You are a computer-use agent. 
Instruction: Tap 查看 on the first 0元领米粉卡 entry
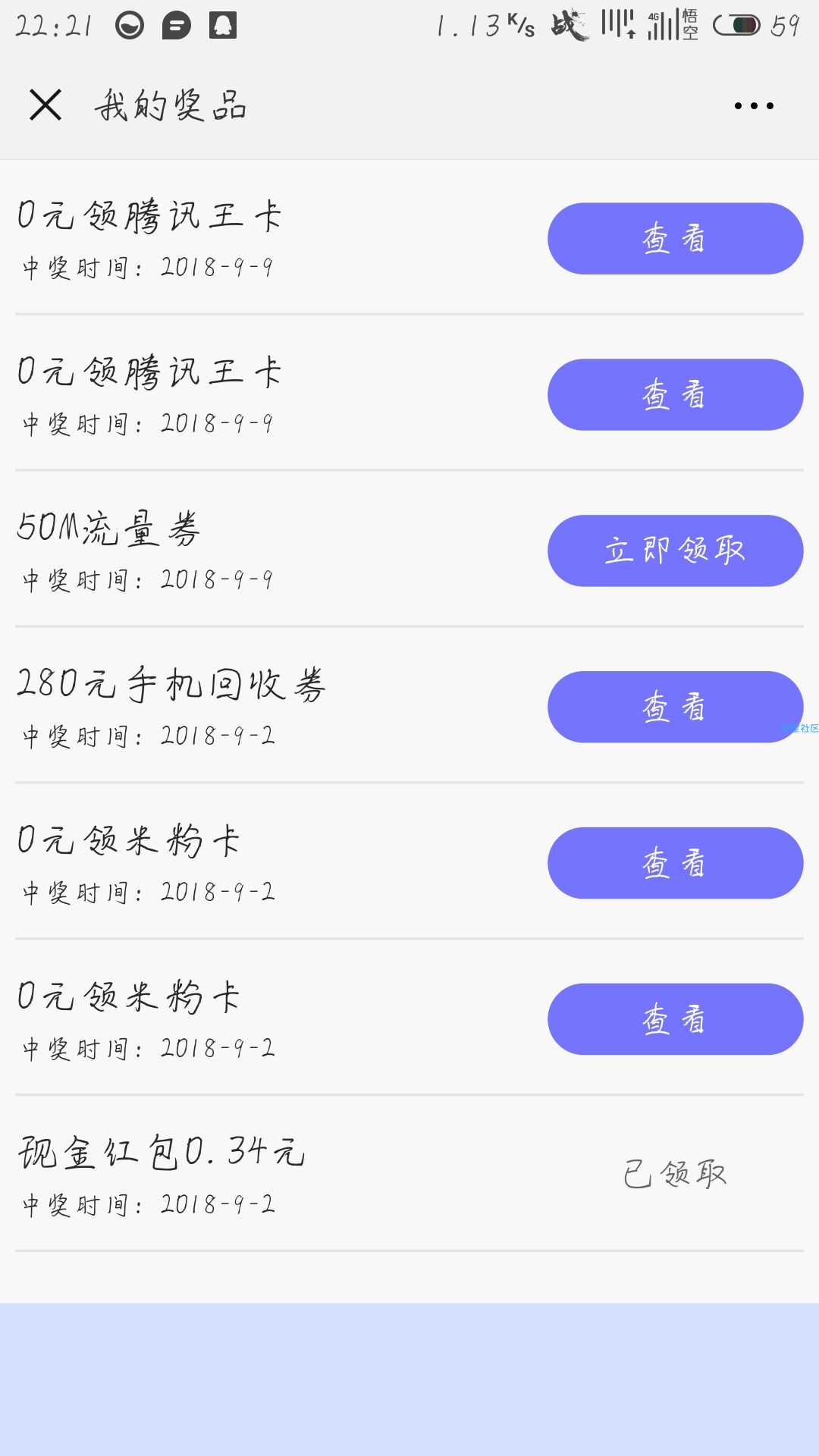675,863
